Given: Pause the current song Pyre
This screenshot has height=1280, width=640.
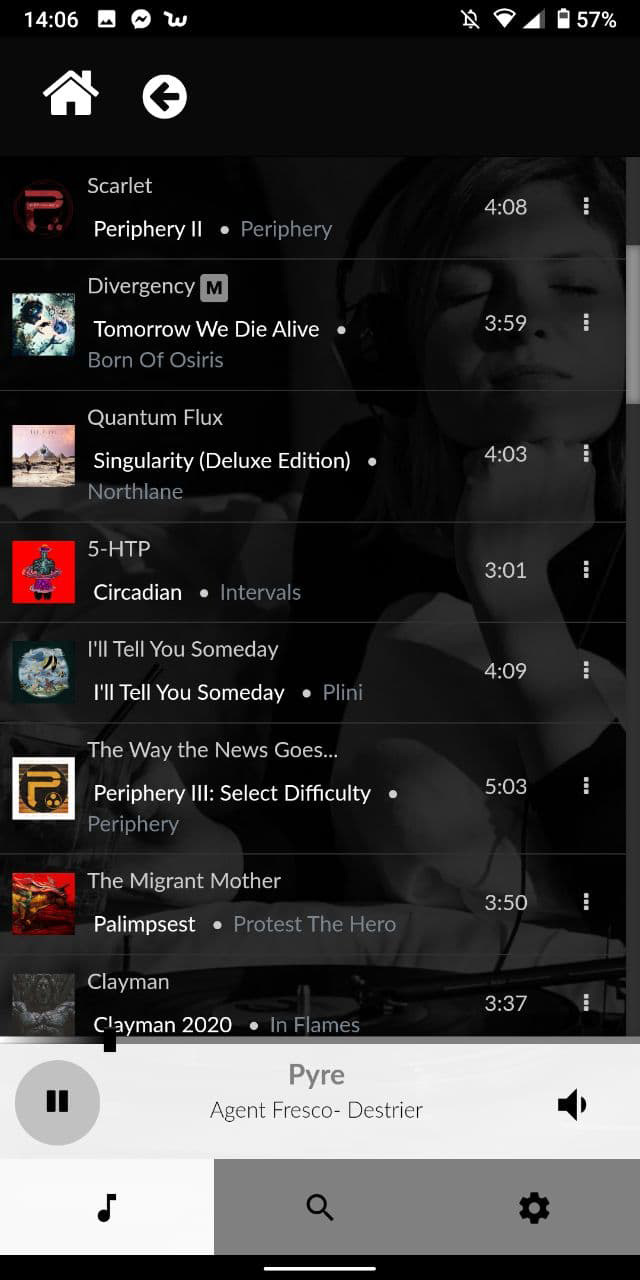Looking at the screenshot, I should 57,1102.
